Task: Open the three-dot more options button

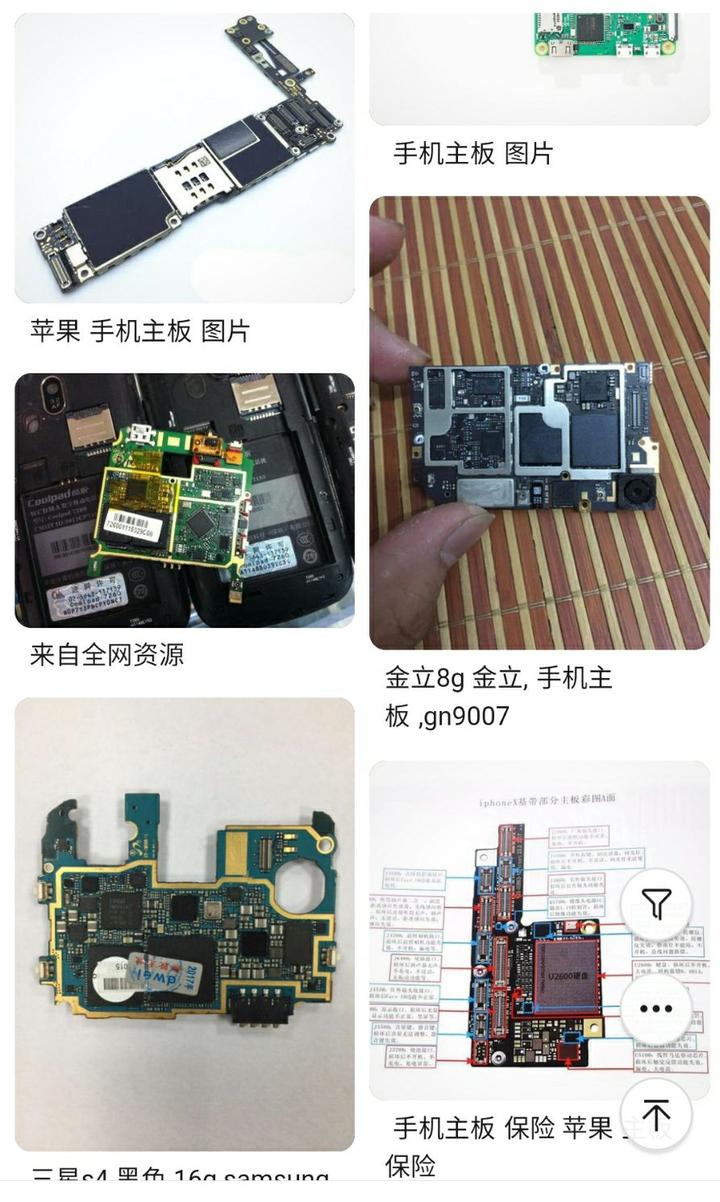Action: coord(656,1009)
